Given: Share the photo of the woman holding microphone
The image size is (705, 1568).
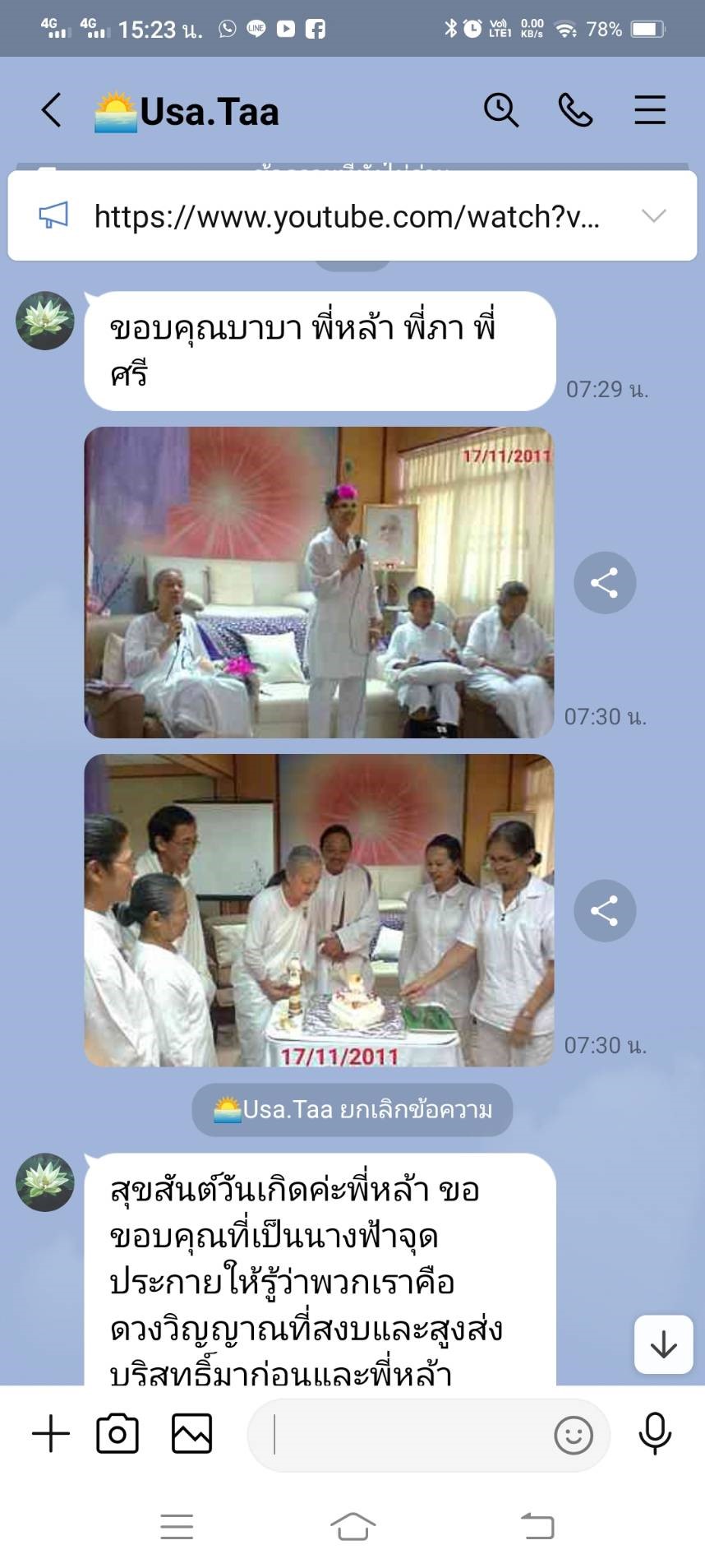Looking at the screenshot, I should click(x=605, y=583).
